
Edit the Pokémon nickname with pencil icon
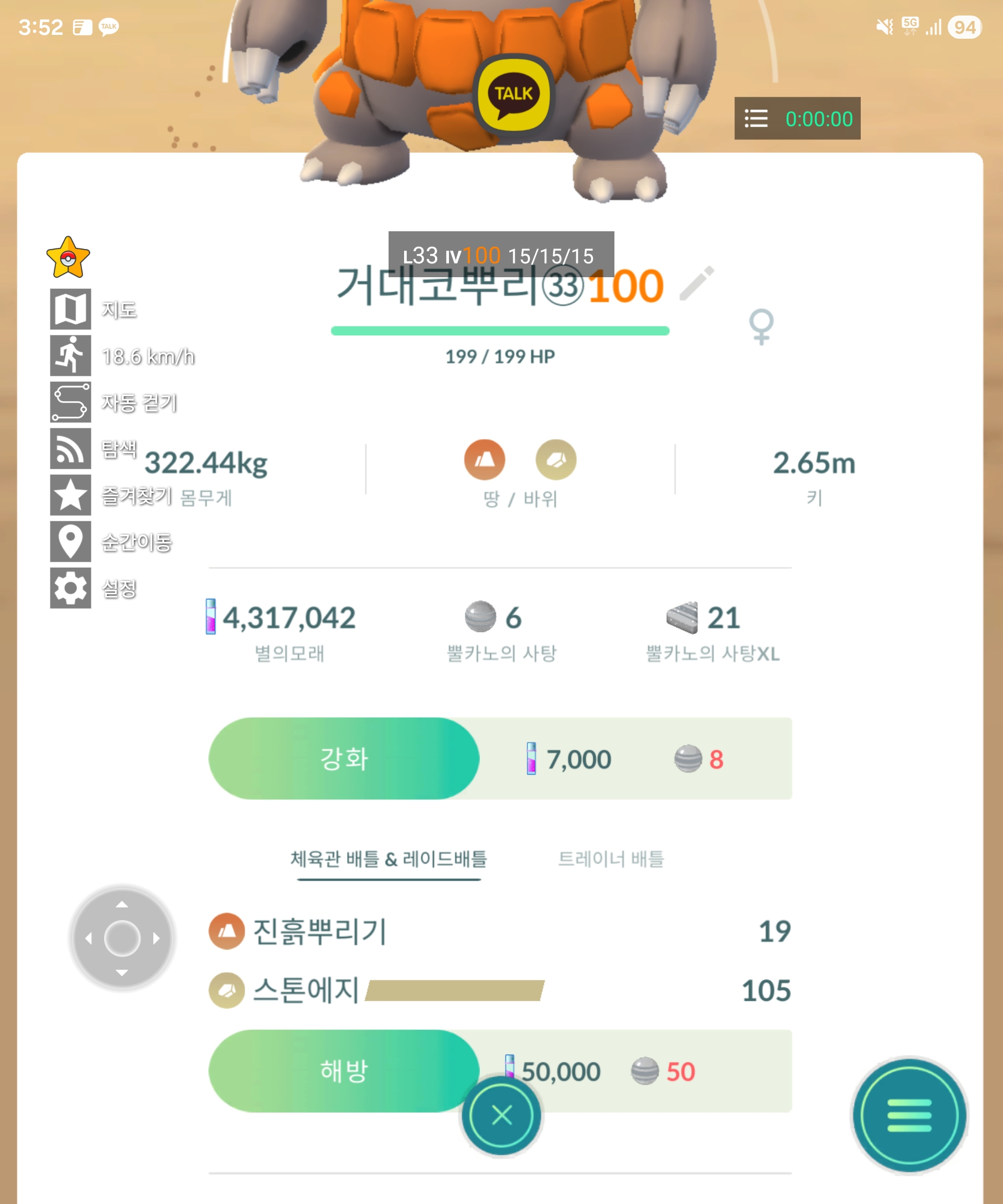point(696,283)
